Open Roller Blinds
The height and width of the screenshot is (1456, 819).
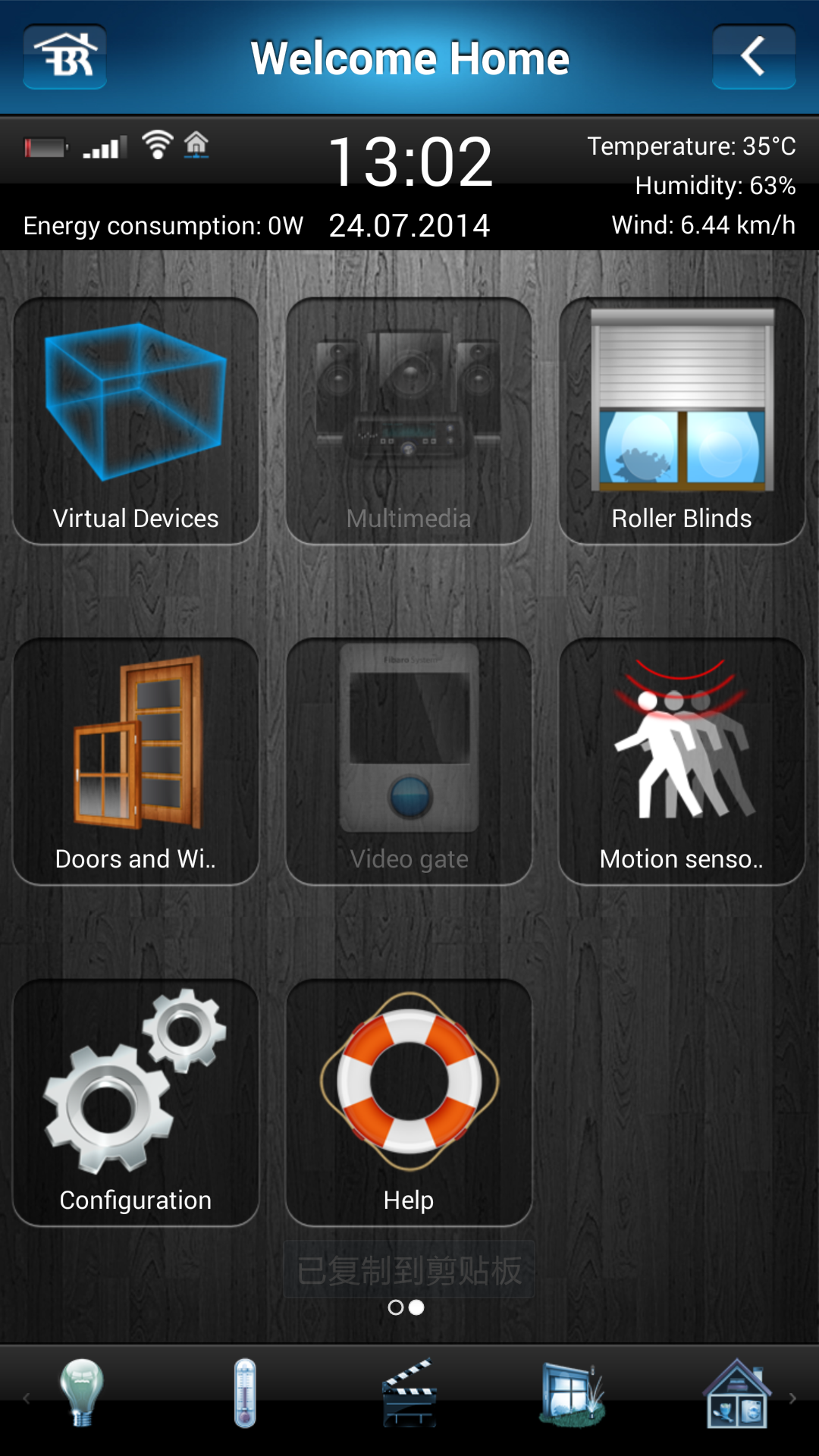click(x=681, y=421)
